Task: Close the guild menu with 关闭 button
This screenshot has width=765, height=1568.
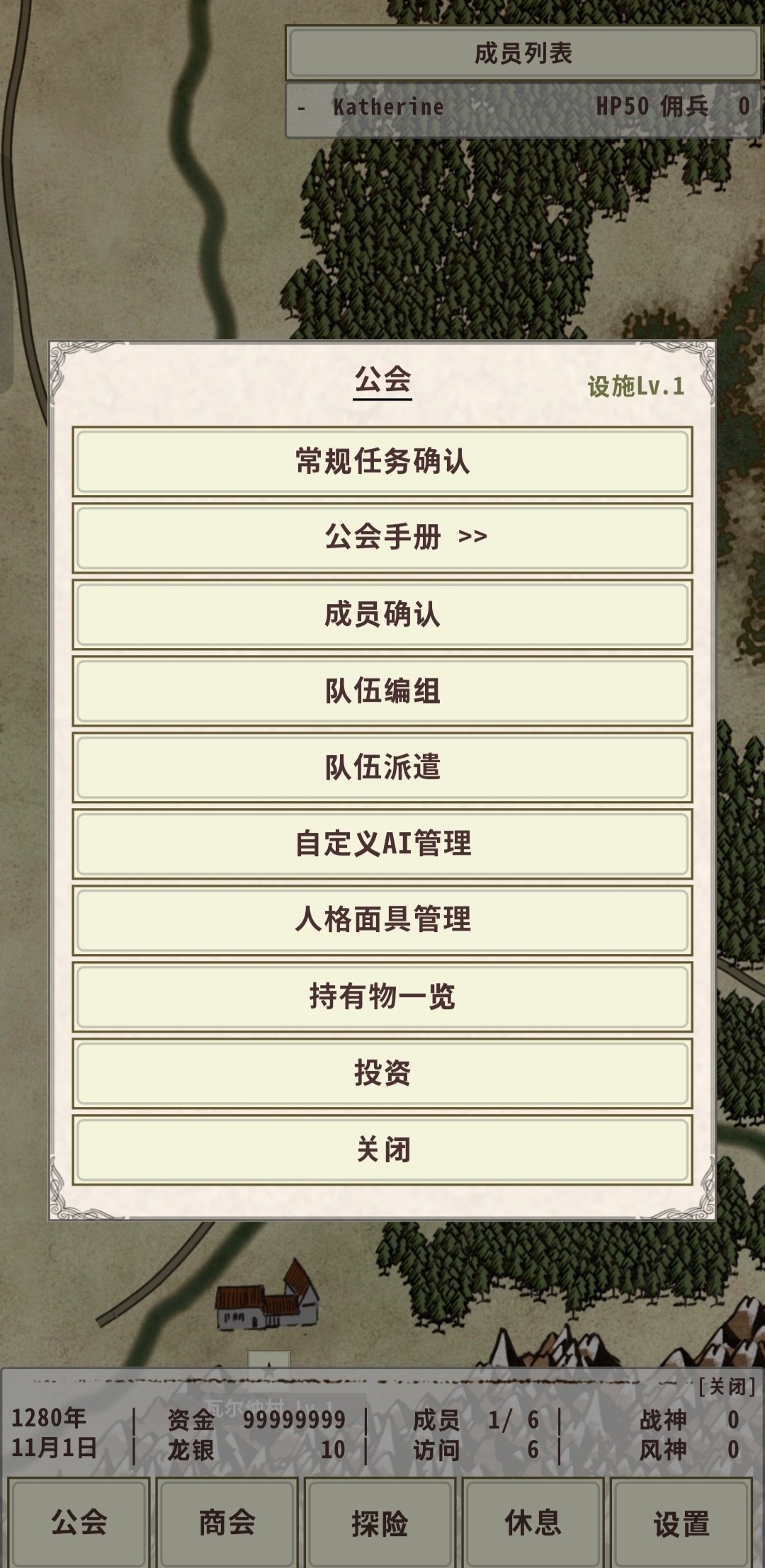Action: (382, 1149)
